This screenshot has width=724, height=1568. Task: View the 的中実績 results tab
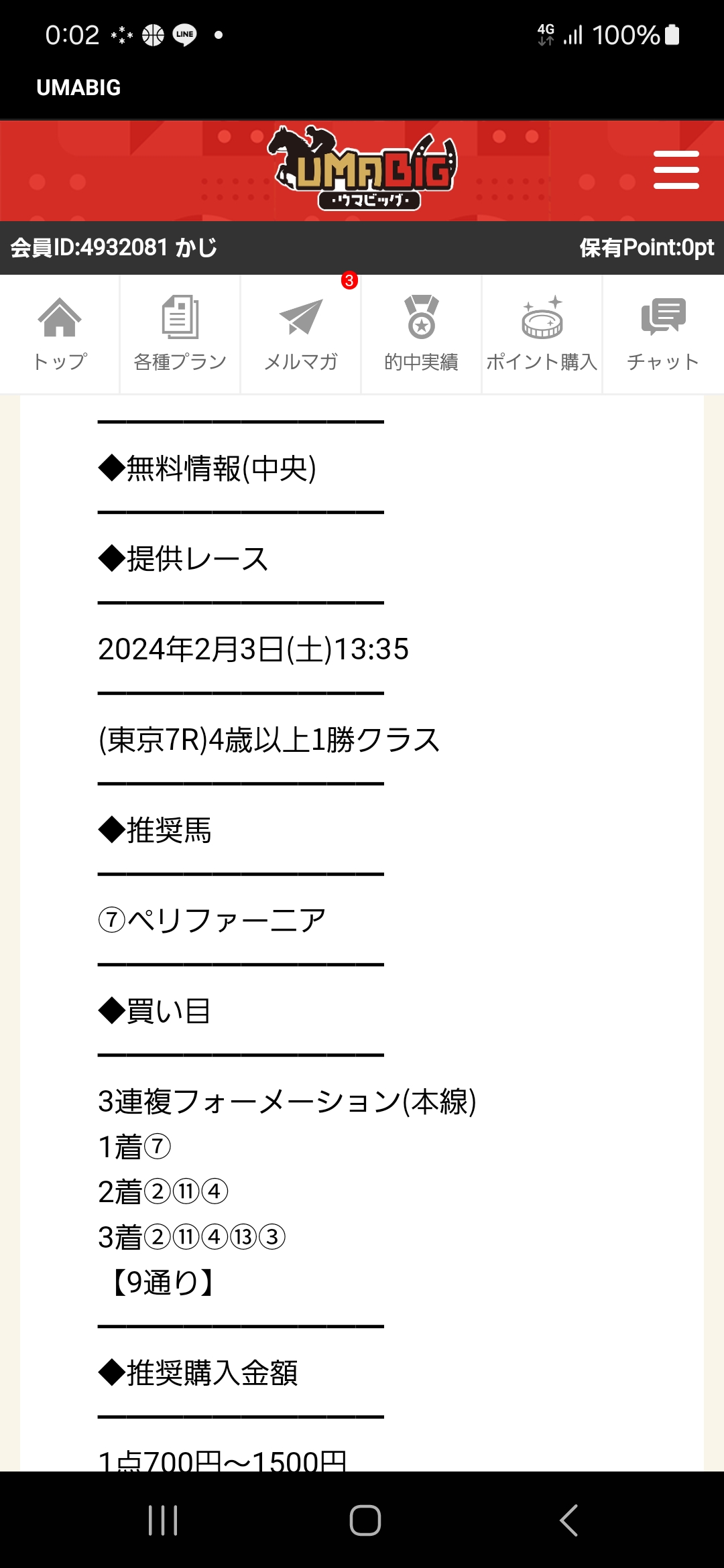coord(422,334)
